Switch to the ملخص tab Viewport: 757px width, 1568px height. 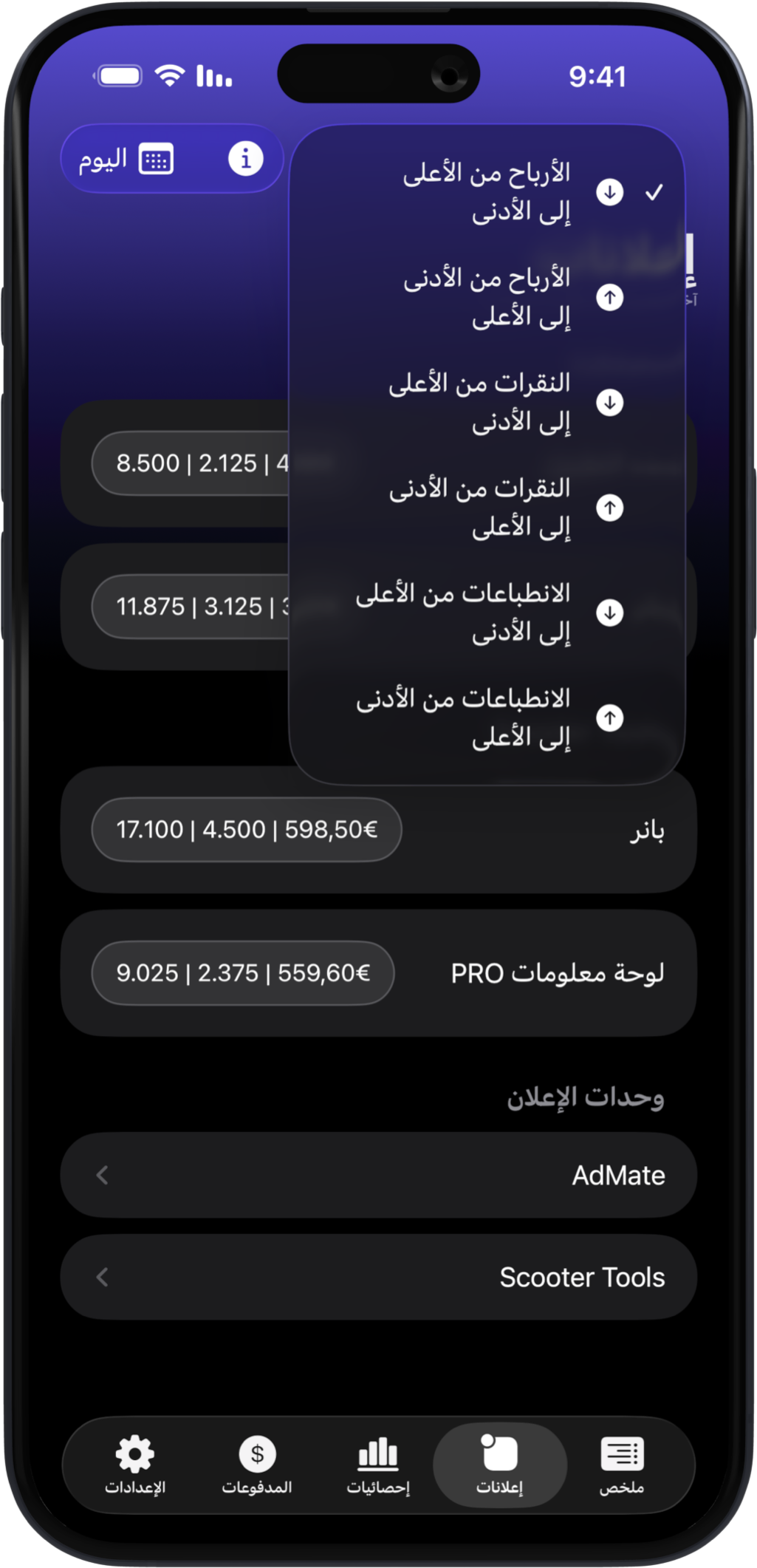point(622,1465)
